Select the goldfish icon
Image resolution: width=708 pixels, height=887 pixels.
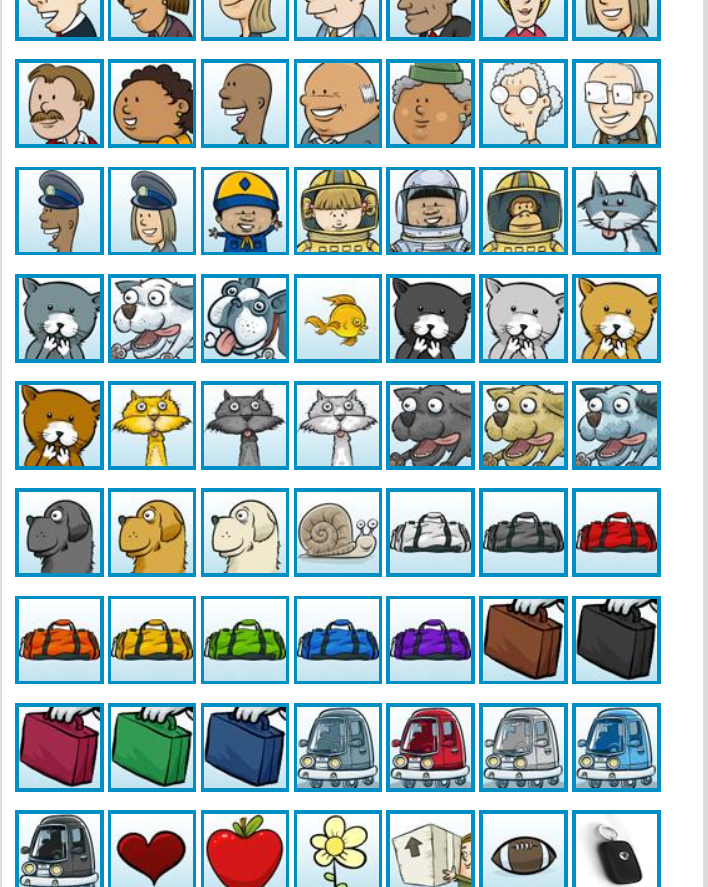pos(338,319)
